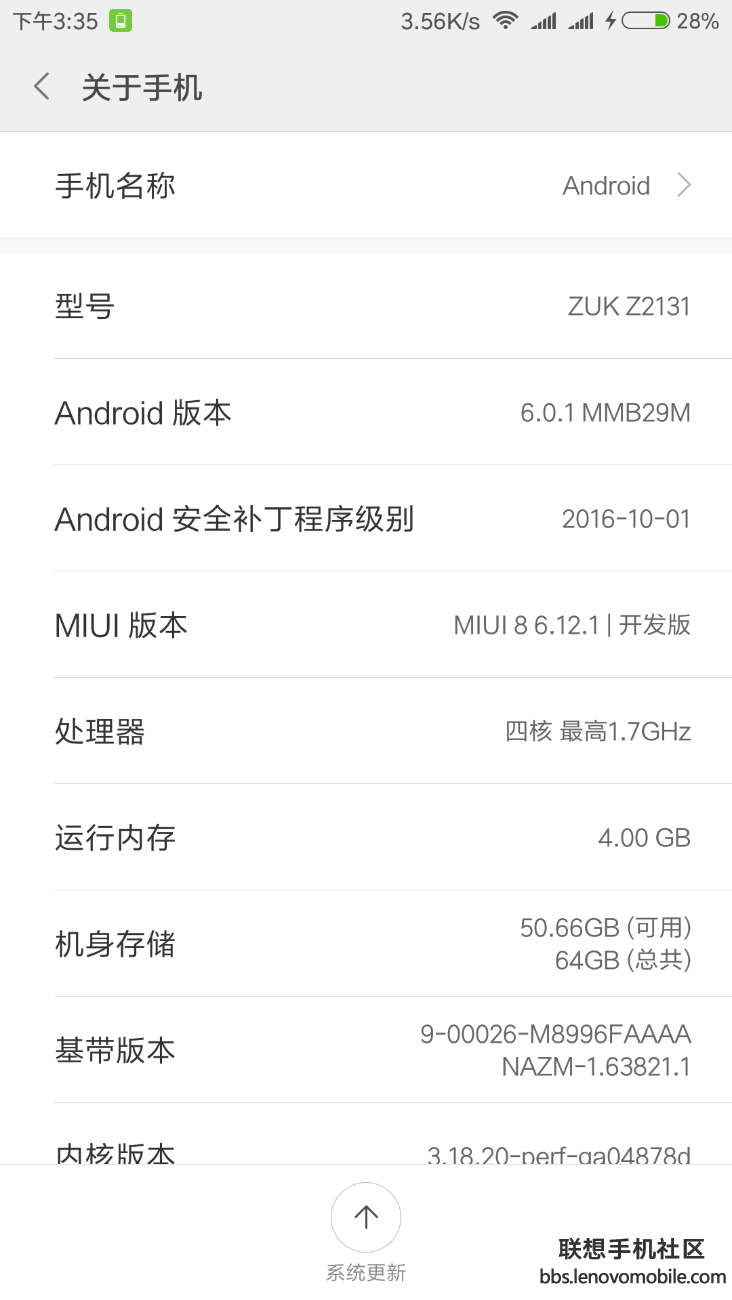Expand the device name row showing Android
The height and width of the screenshot is (1300, 732).
click(366, 185)
